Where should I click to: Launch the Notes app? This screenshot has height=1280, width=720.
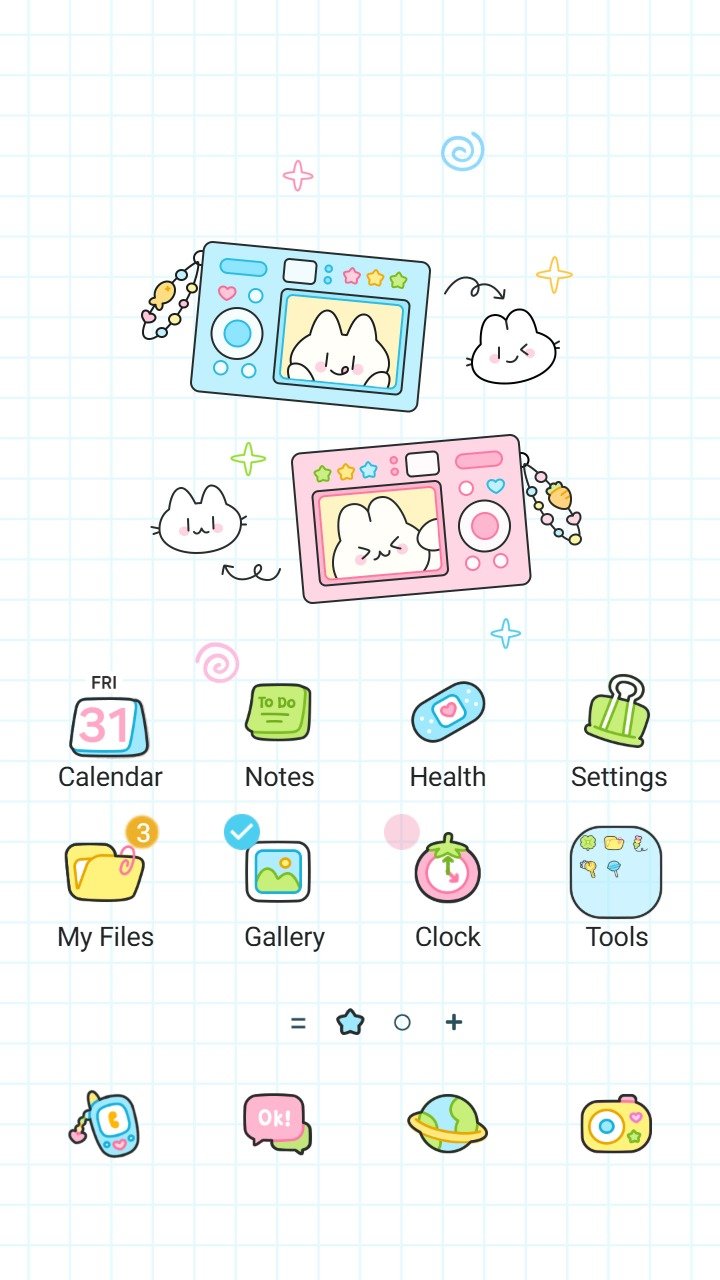tap(278, 712)
